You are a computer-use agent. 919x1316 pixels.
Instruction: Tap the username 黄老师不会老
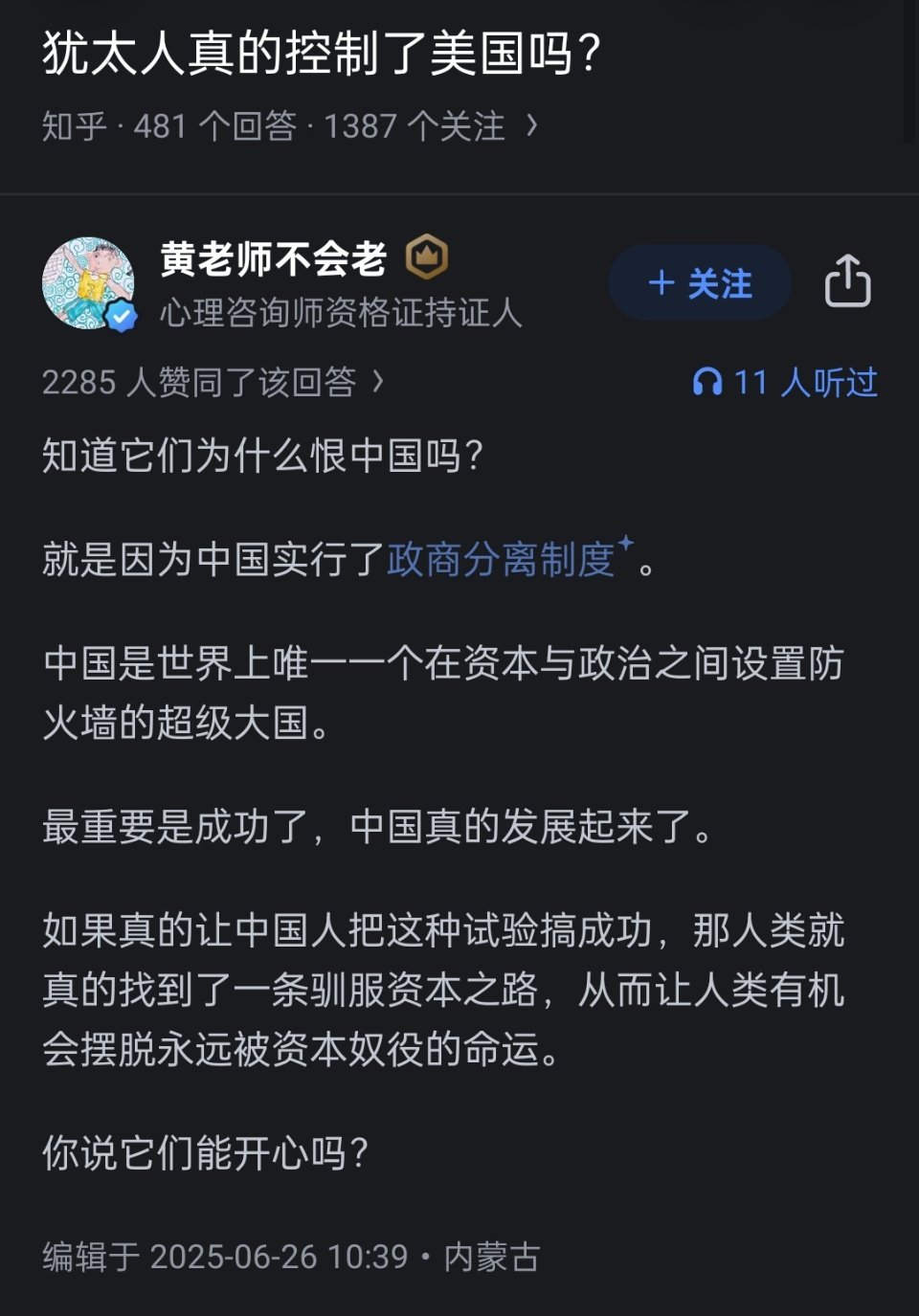tap(270, 255)
